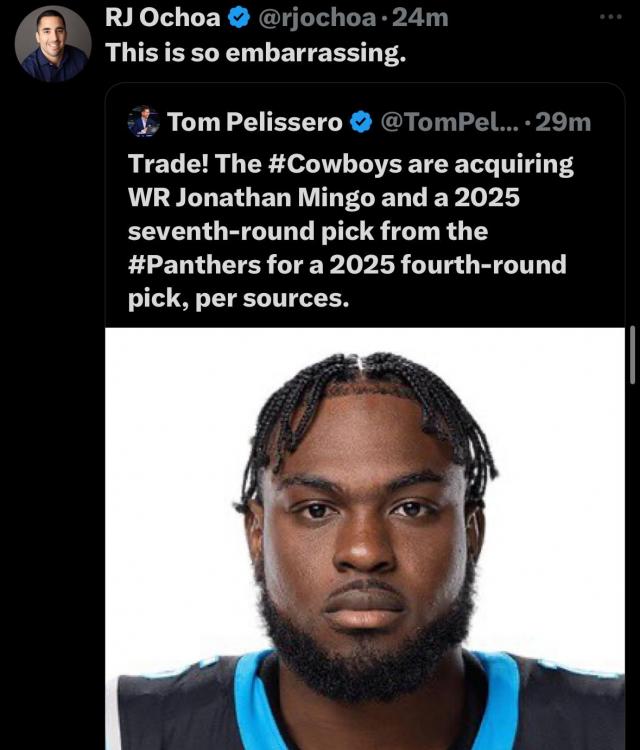Open the overflow menu on RJ Ochoa's post

click(x=609, y=19)
